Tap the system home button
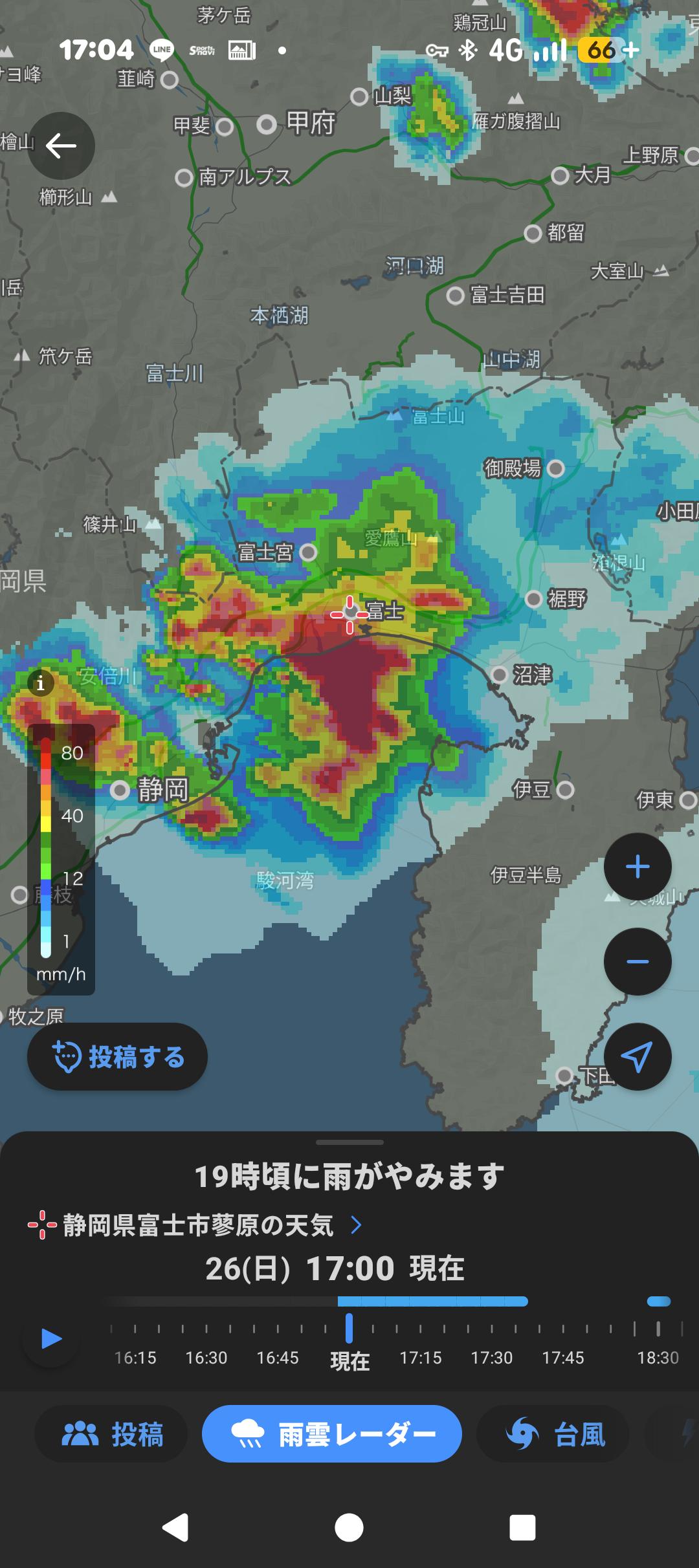The image size is (699, 1568). (x=349, y=1528)
